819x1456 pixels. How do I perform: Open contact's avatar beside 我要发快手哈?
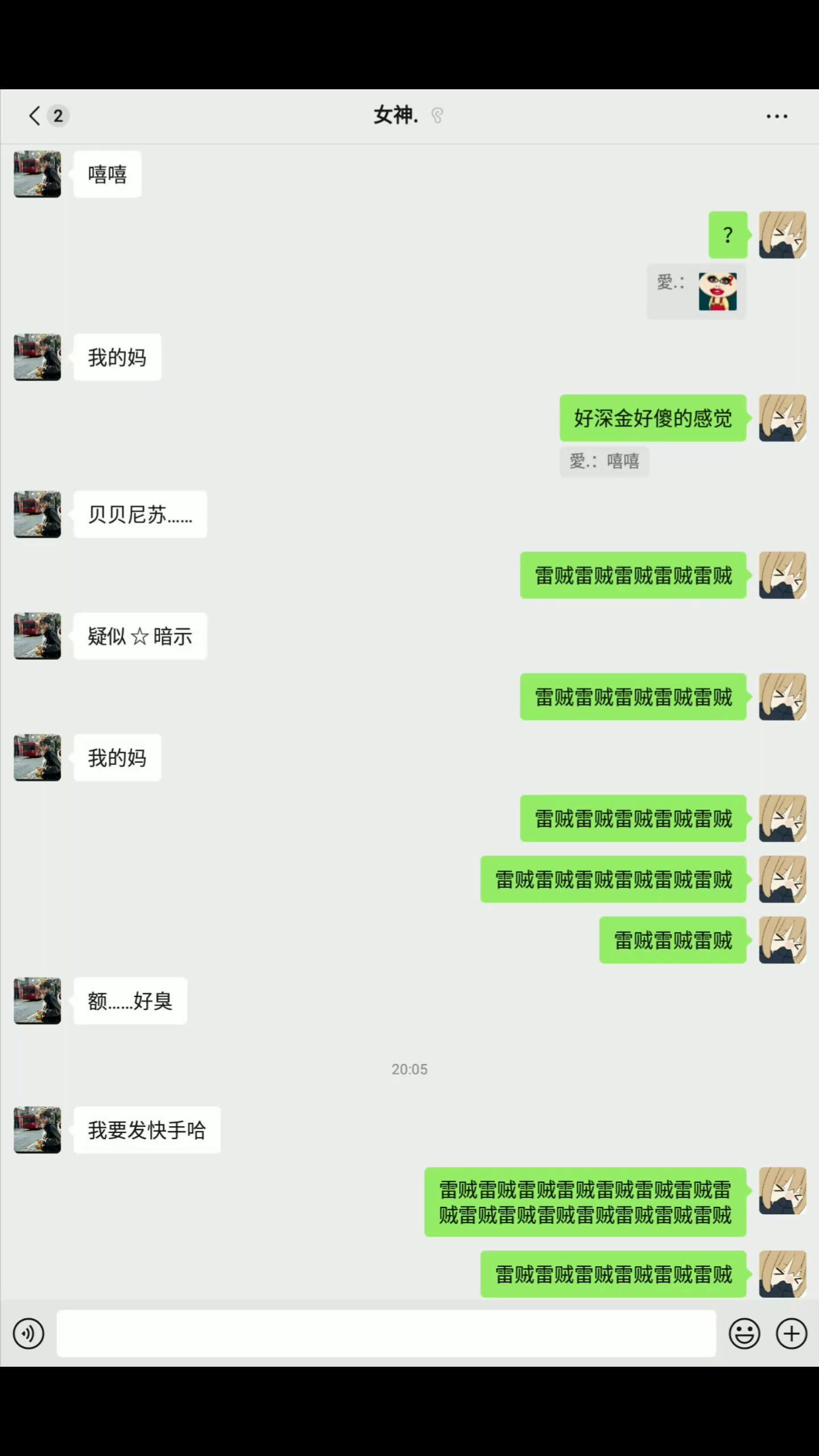pos(38,1130)
